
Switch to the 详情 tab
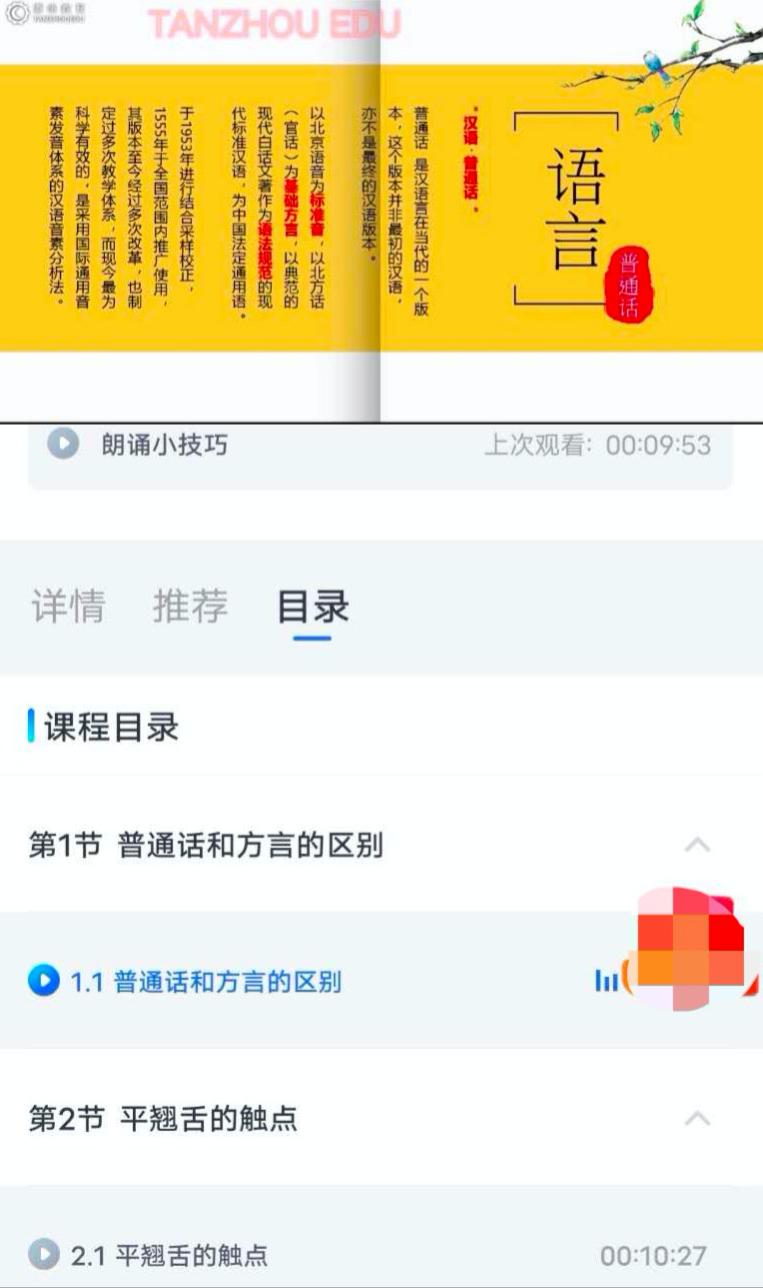coord(68,607)
